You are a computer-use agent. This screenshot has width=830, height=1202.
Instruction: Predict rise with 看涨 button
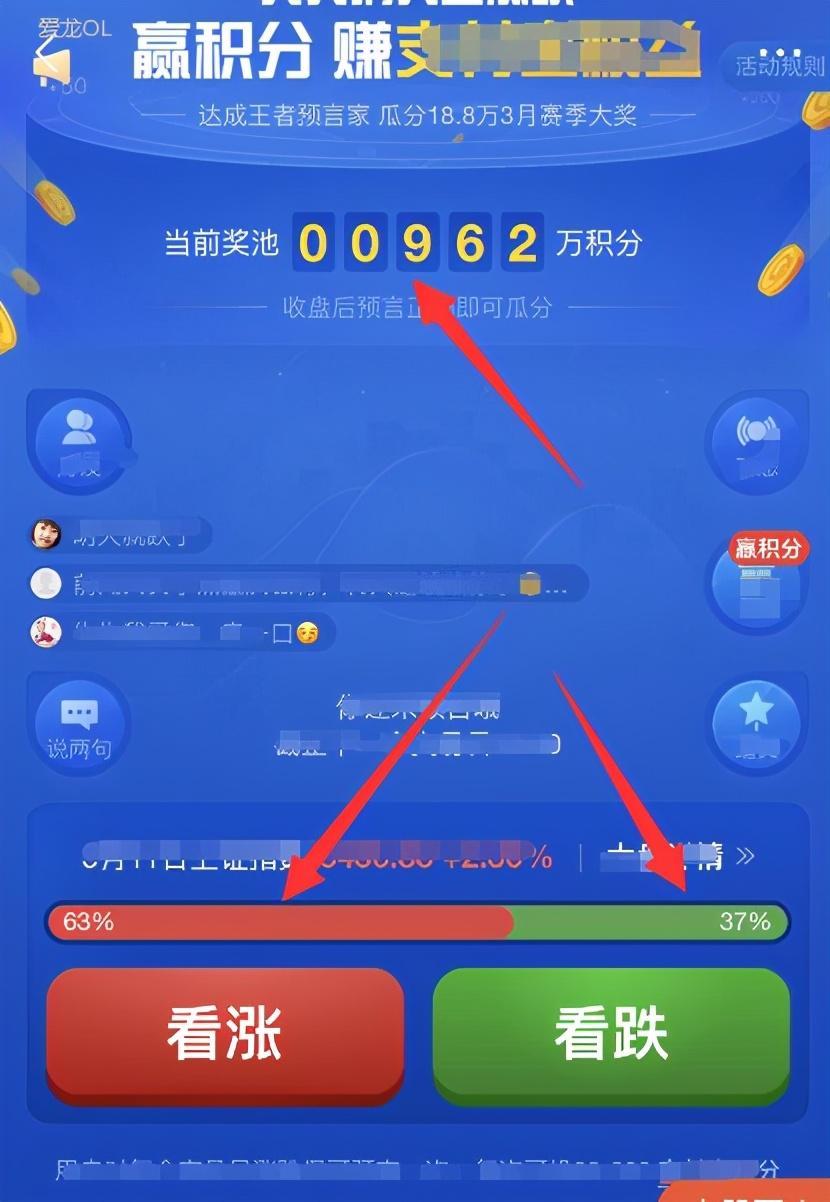point(225,1033)
